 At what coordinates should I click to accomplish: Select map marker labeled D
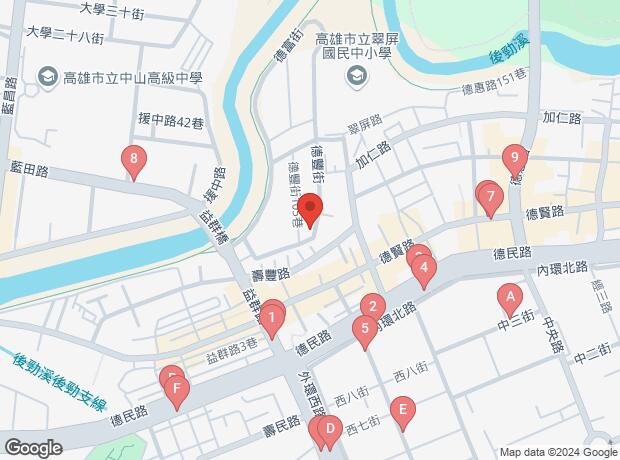(332, 428)
